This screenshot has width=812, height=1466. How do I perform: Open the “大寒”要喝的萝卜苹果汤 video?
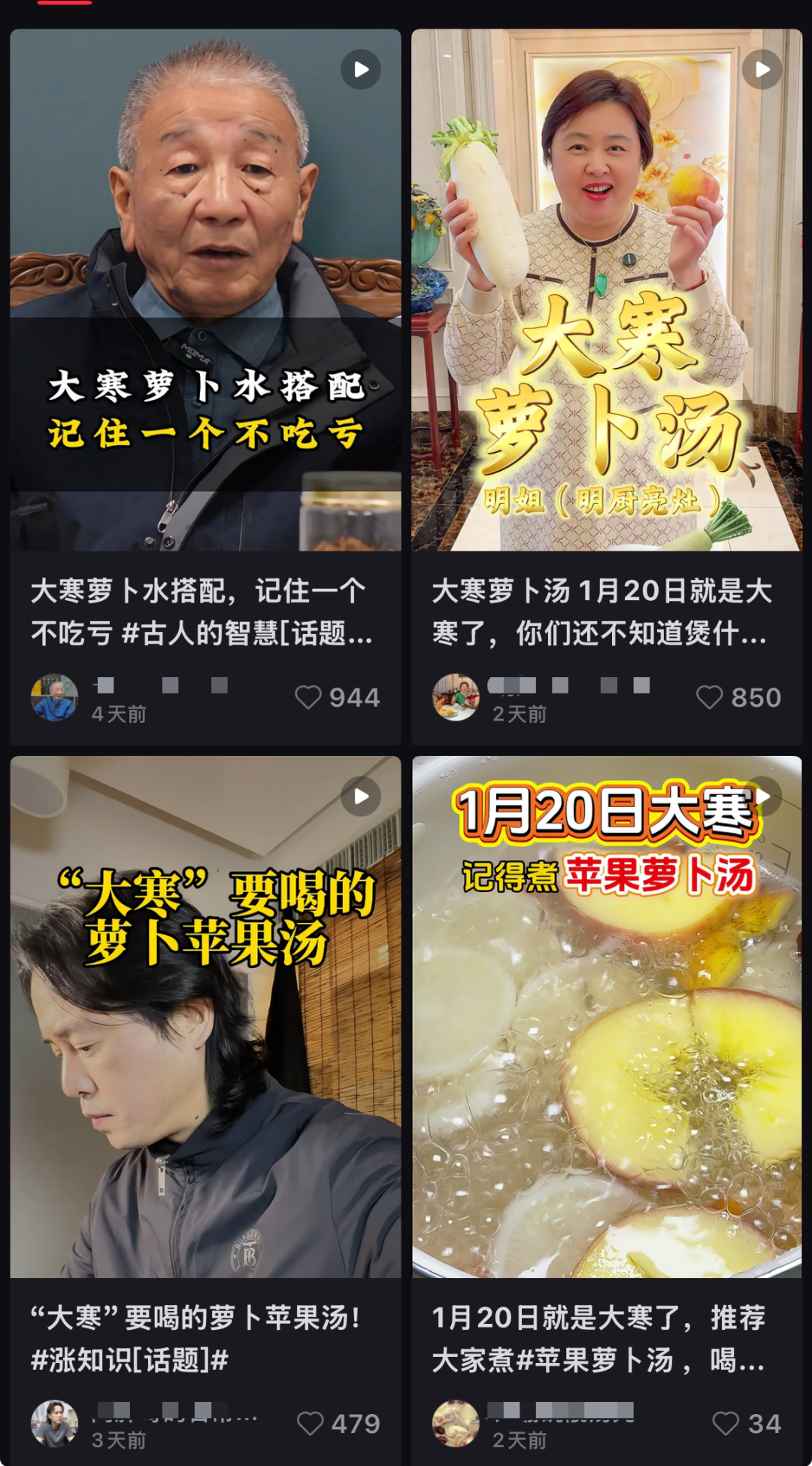click(205, 1017)
